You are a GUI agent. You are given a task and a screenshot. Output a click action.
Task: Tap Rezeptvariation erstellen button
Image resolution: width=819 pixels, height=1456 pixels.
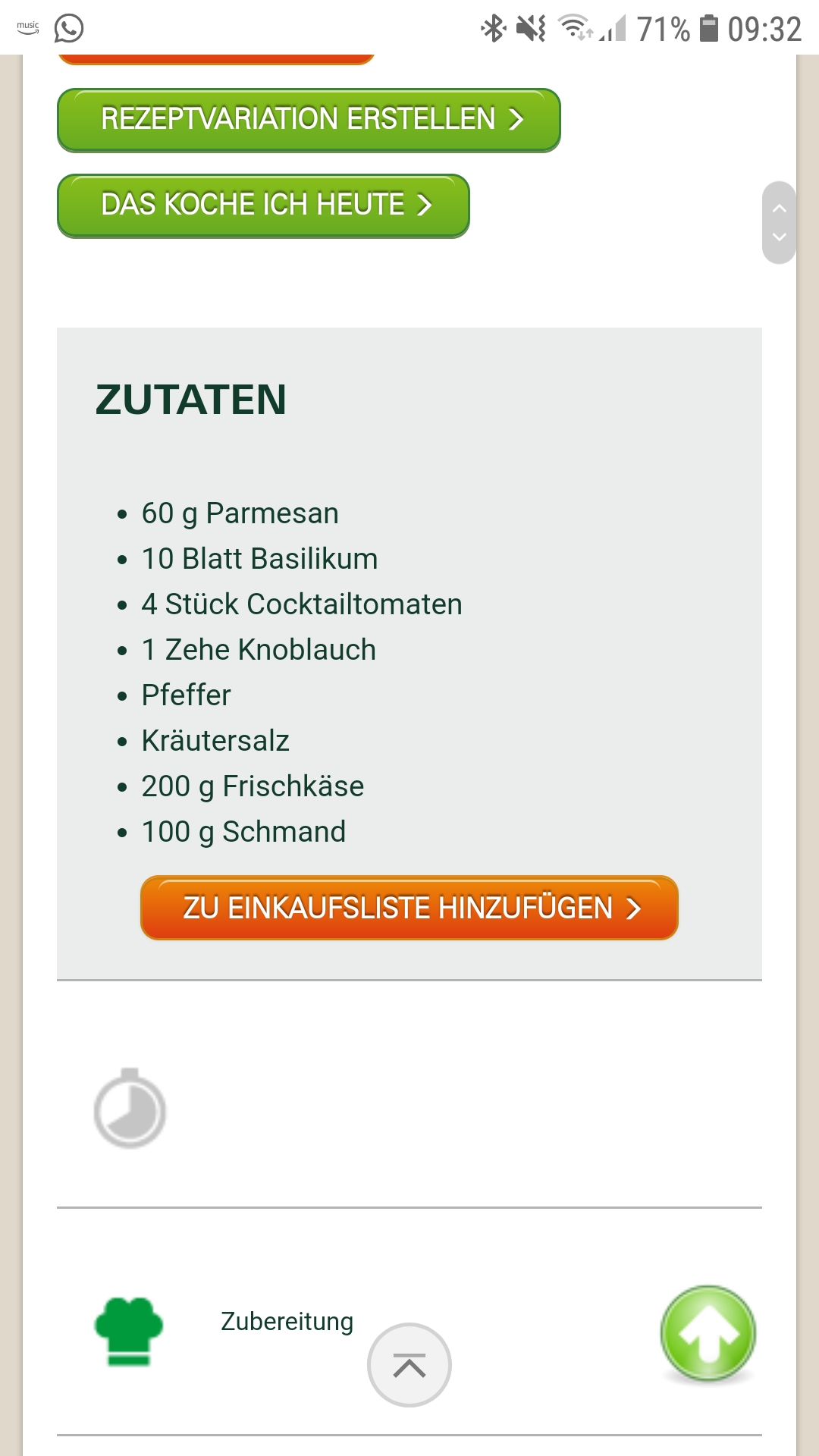coord(309,120)
